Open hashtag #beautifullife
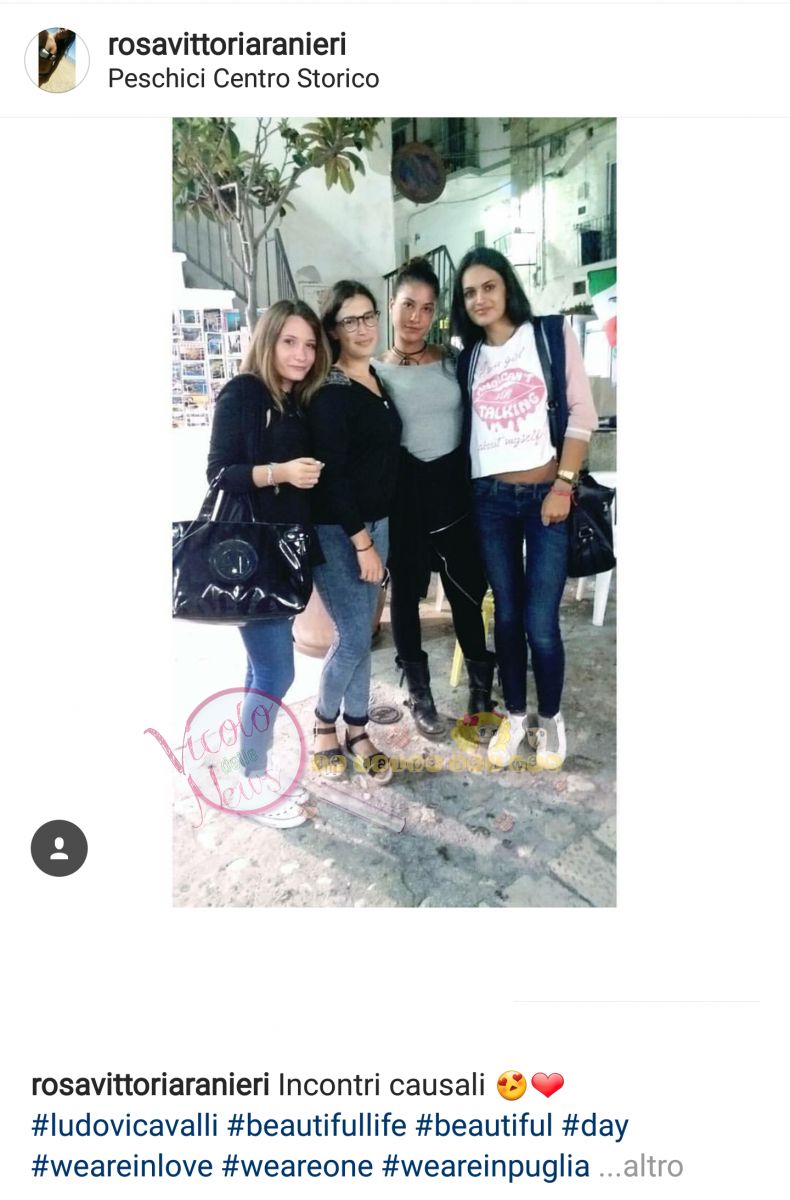 click(x=317, y=1126)
